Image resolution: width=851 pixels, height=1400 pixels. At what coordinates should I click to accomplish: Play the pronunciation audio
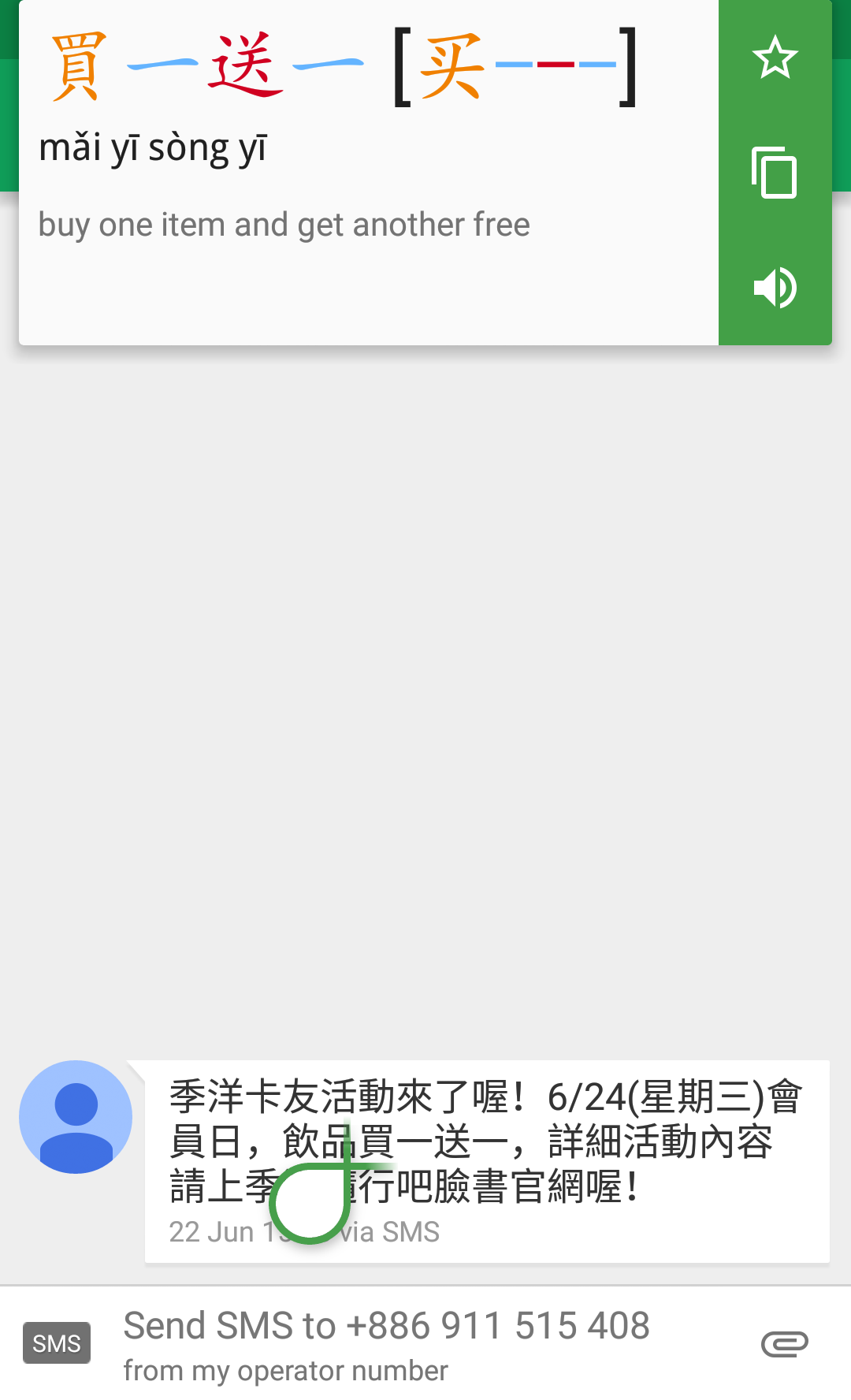(775, 288)
